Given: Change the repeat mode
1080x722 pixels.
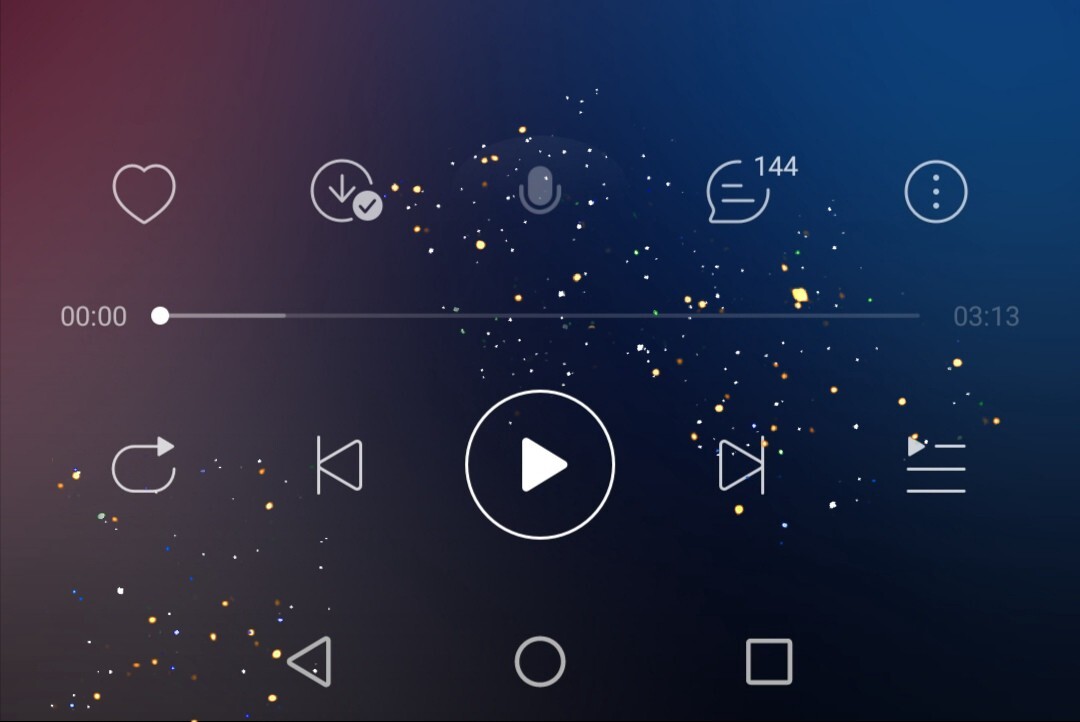Looking at the screenshot, I should (144, 466).
